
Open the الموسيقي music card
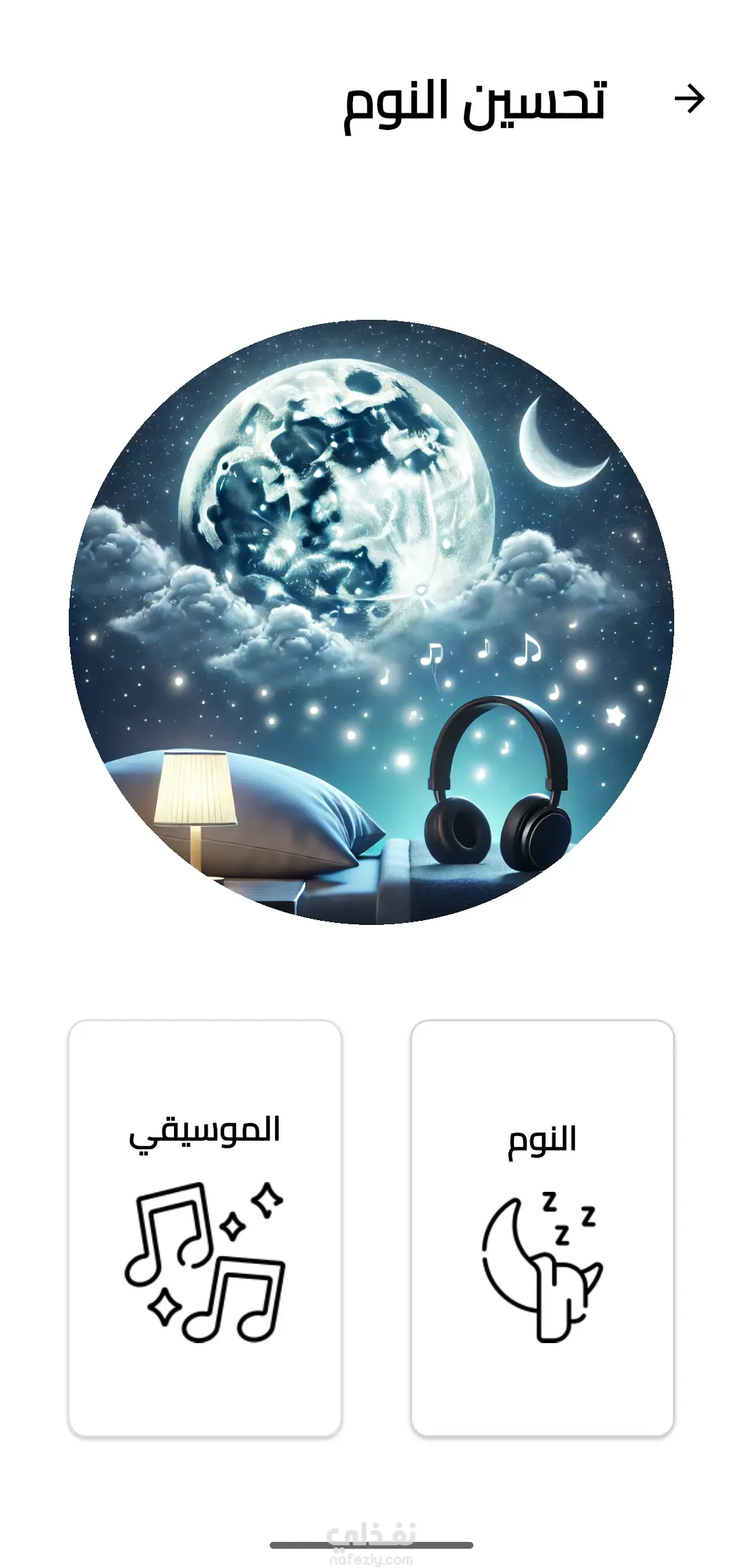(205, 1228)
